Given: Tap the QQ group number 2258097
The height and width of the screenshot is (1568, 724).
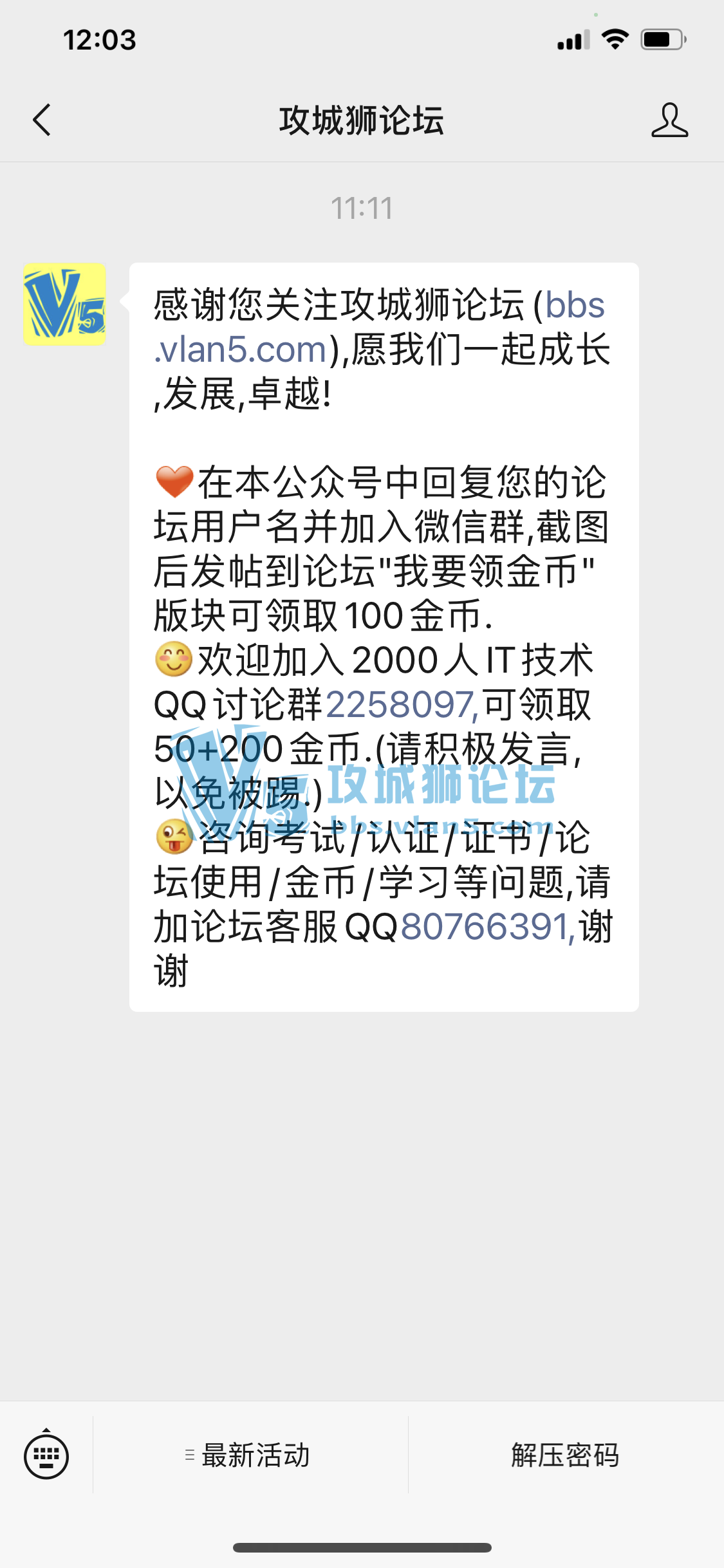Looking at the screenshot, I should 400,705.
